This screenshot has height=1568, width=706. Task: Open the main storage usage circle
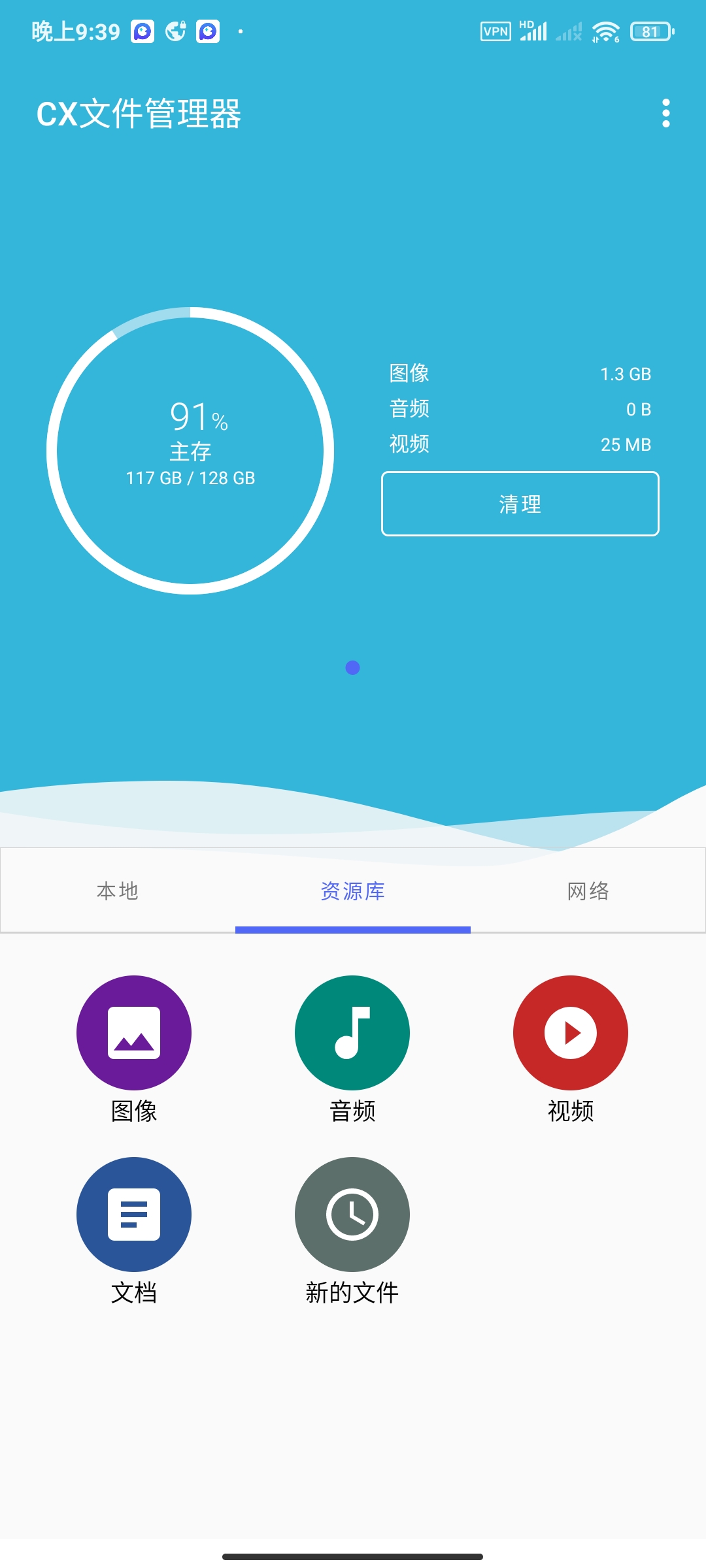click(x=190, y=450)
